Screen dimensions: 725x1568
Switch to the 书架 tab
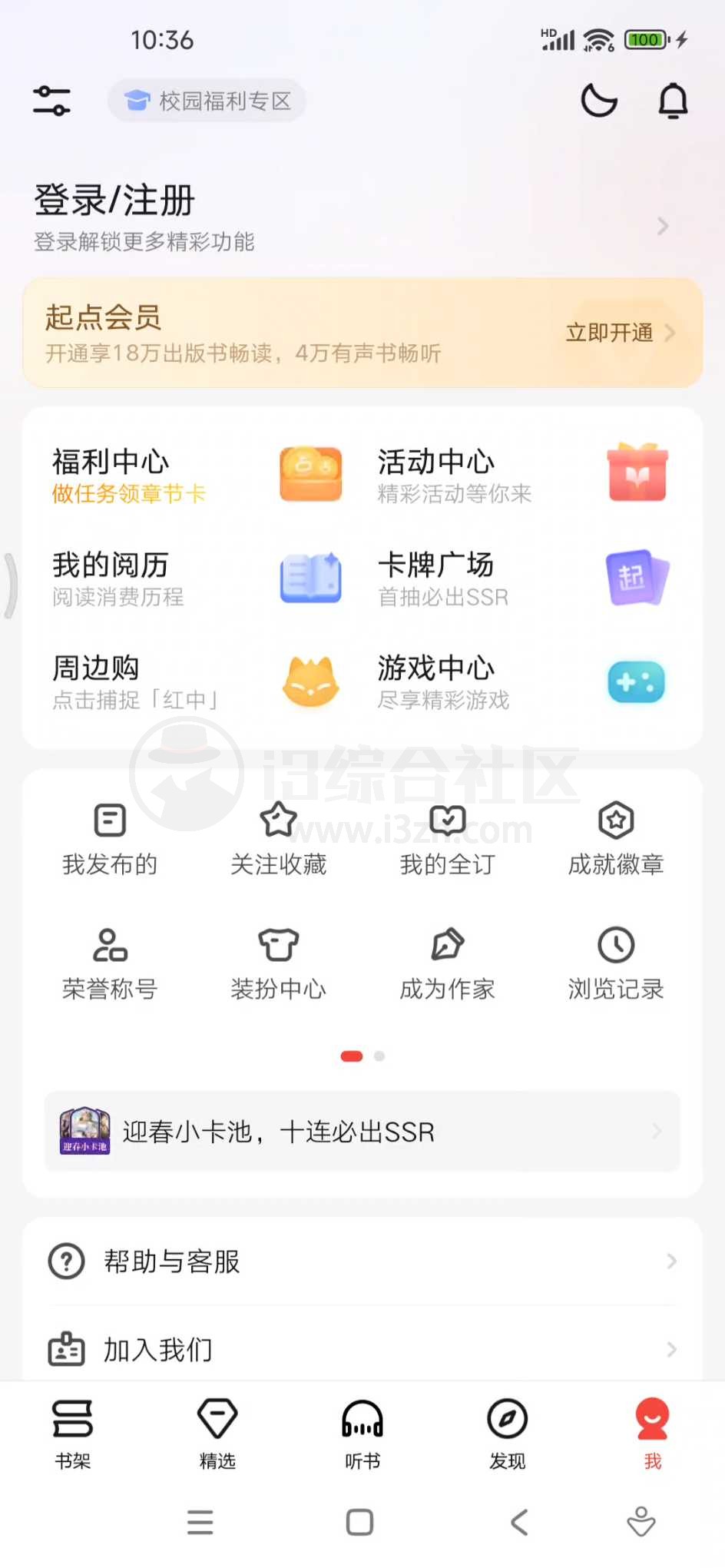pyautogui.click(x=72, y=1434)
